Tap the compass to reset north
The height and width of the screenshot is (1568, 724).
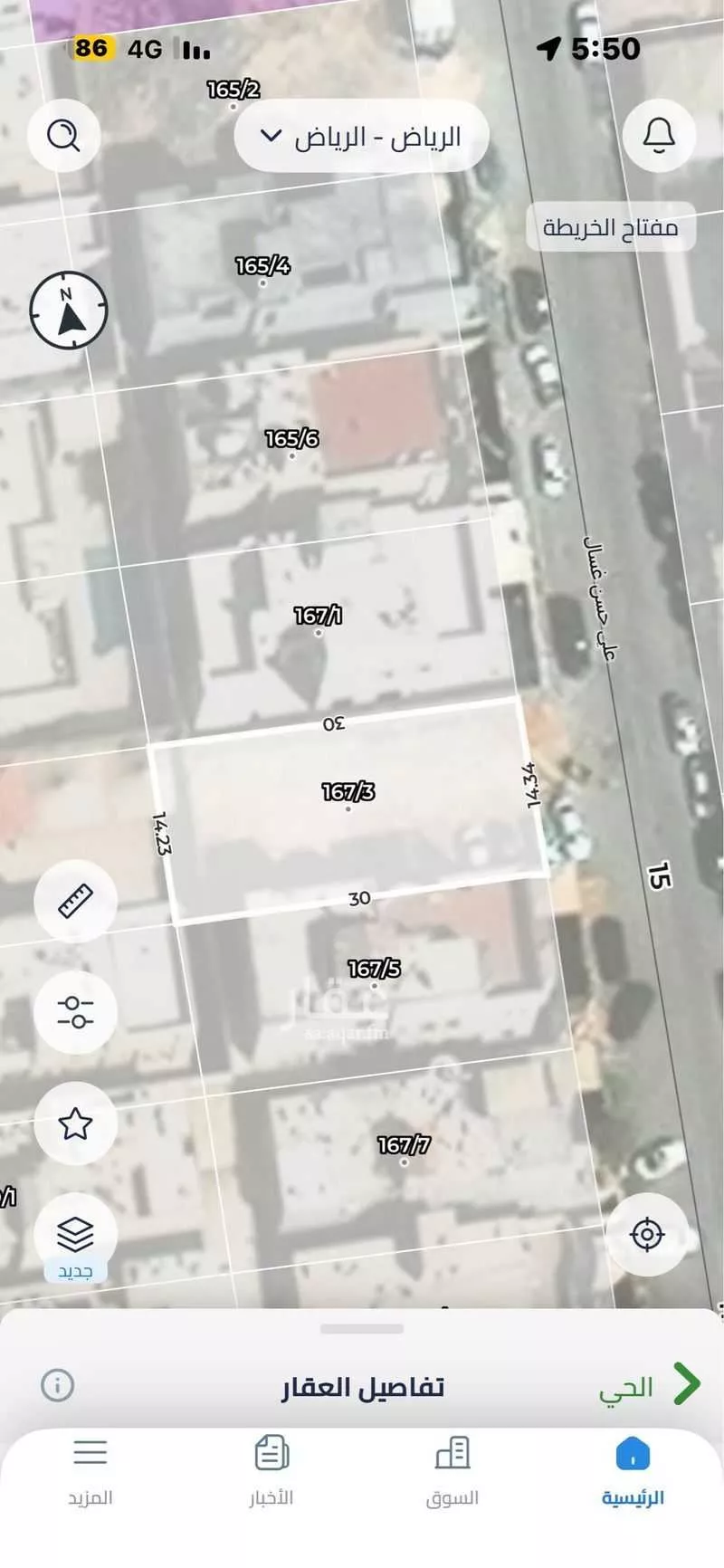(69, 311)
